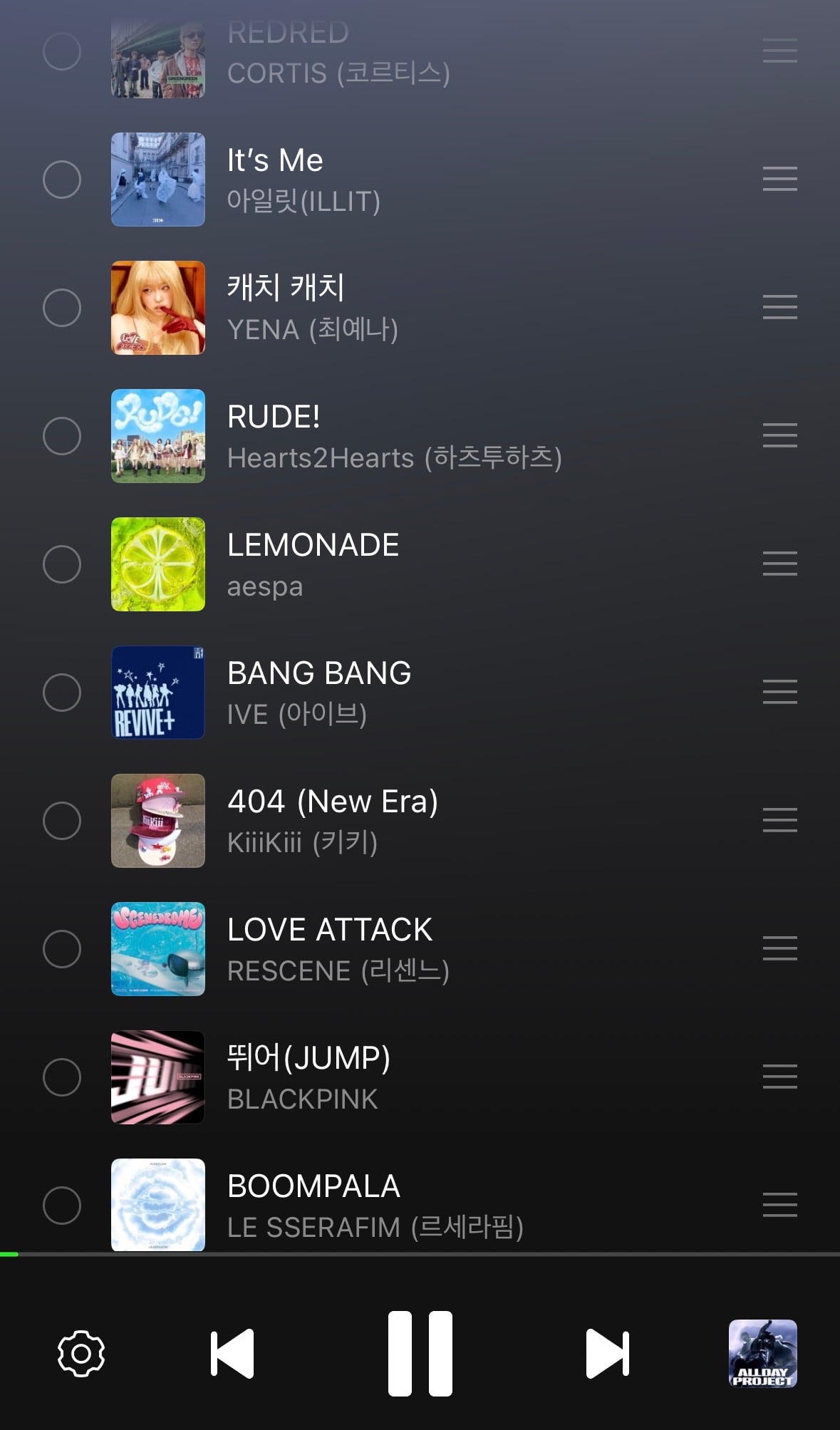This screenshot has height=1430, width=840.
Task: Select the checkbox for It's Me
Action: click(x=62, y=180)
